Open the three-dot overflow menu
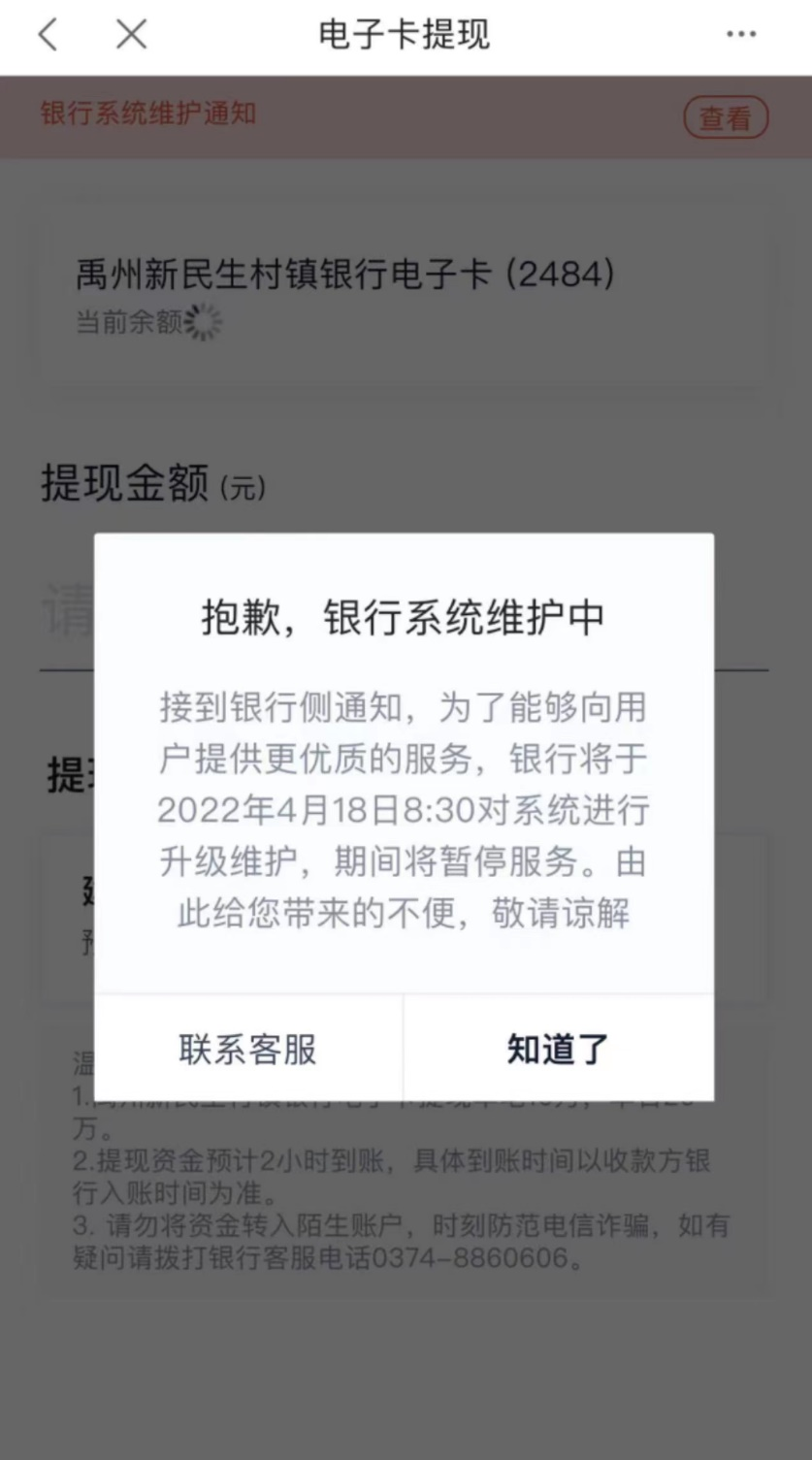The width and height of the screenshot is (812, 1460). (x=741, y=35)
